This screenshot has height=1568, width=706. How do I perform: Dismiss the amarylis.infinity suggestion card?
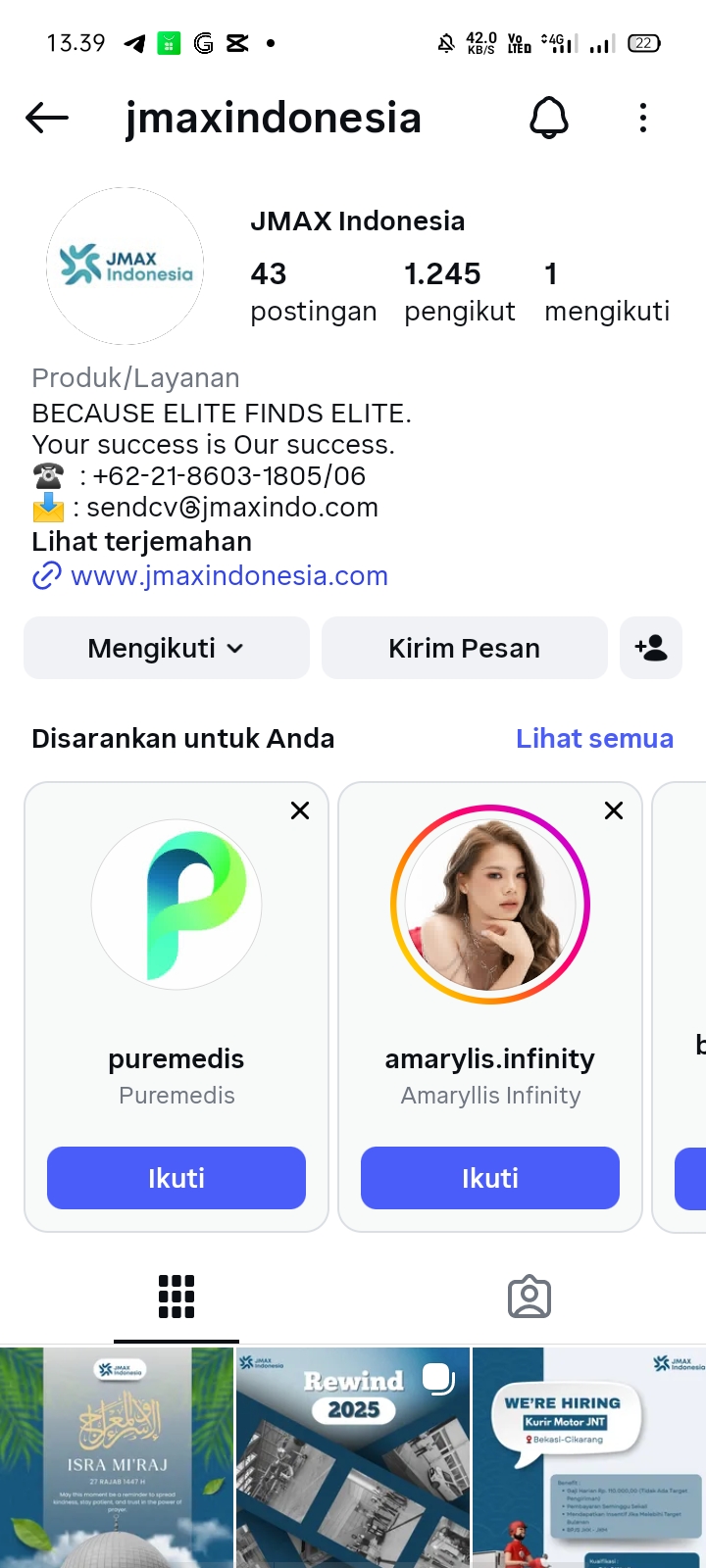[x=614, y=810]
